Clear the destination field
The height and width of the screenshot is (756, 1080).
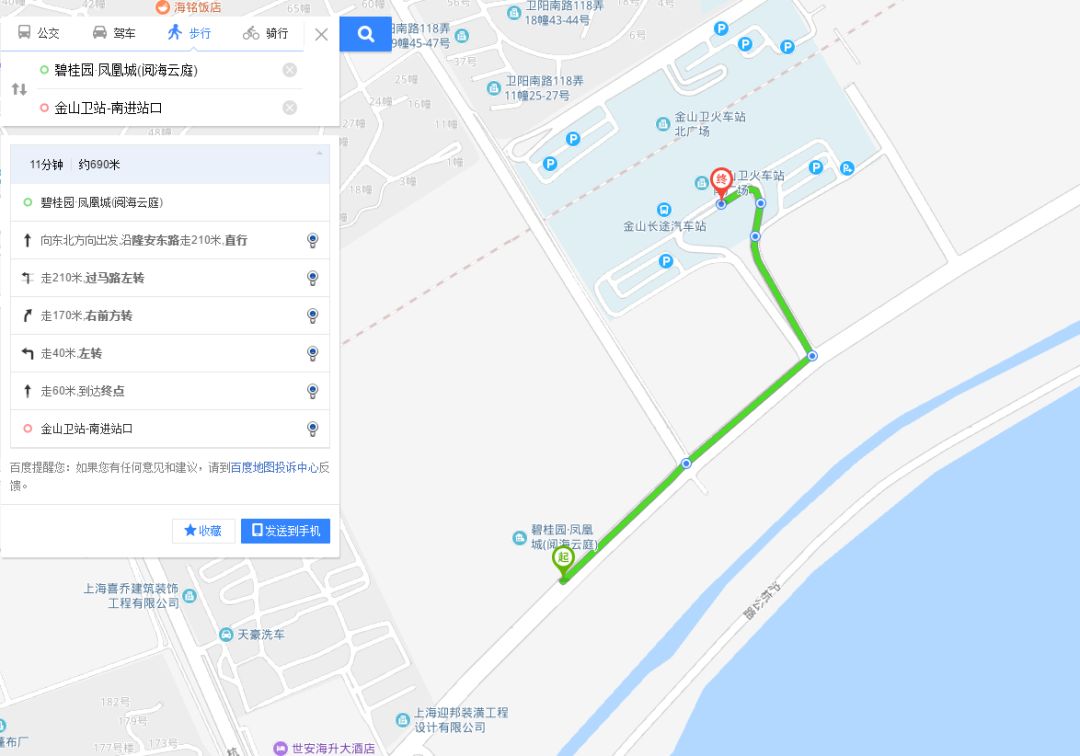tap(289, 108)
